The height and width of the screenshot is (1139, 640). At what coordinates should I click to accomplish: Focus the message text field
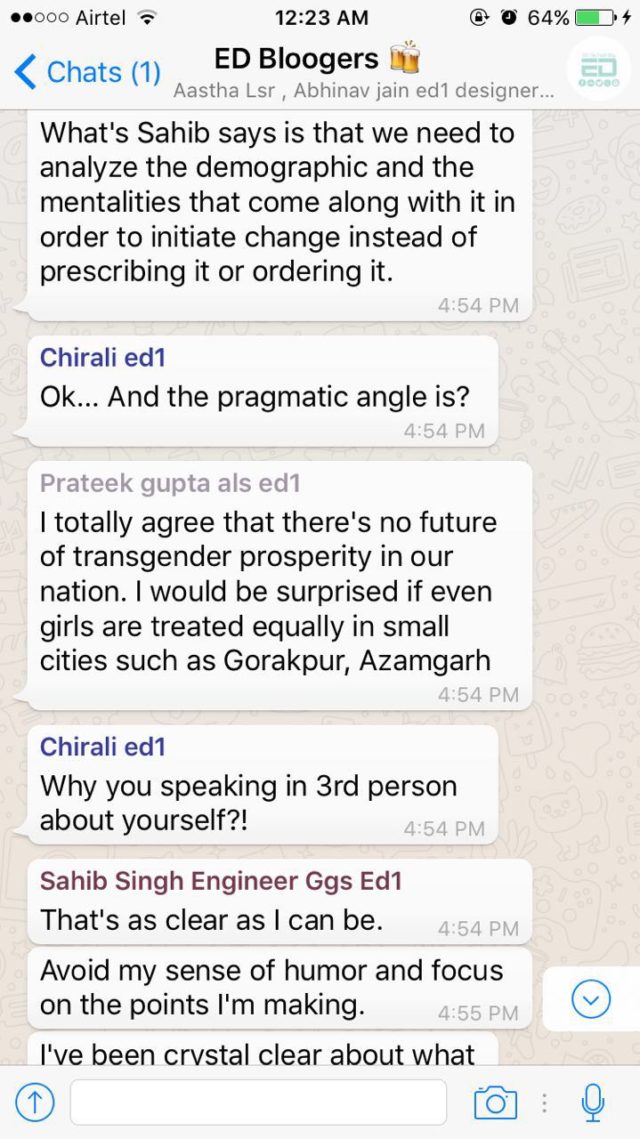(x=258, y=1103)
